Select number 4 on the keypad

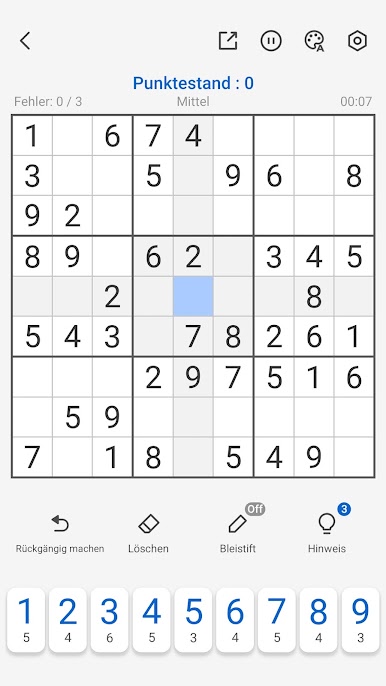pos(151,620)
